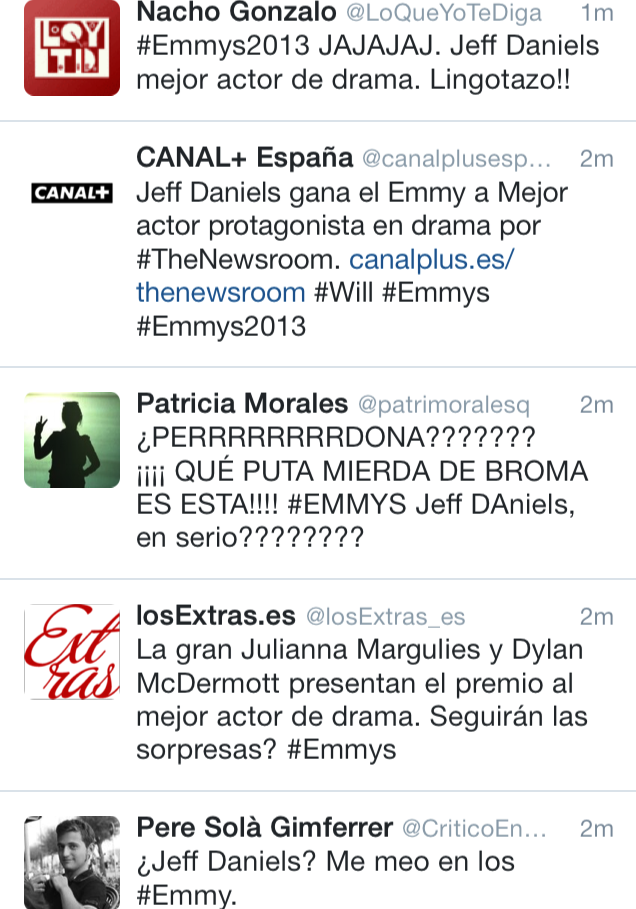This screenshot has width=636, height=909.
Task: View the losExtras.es profile avatar
Action: pos(71,652)
